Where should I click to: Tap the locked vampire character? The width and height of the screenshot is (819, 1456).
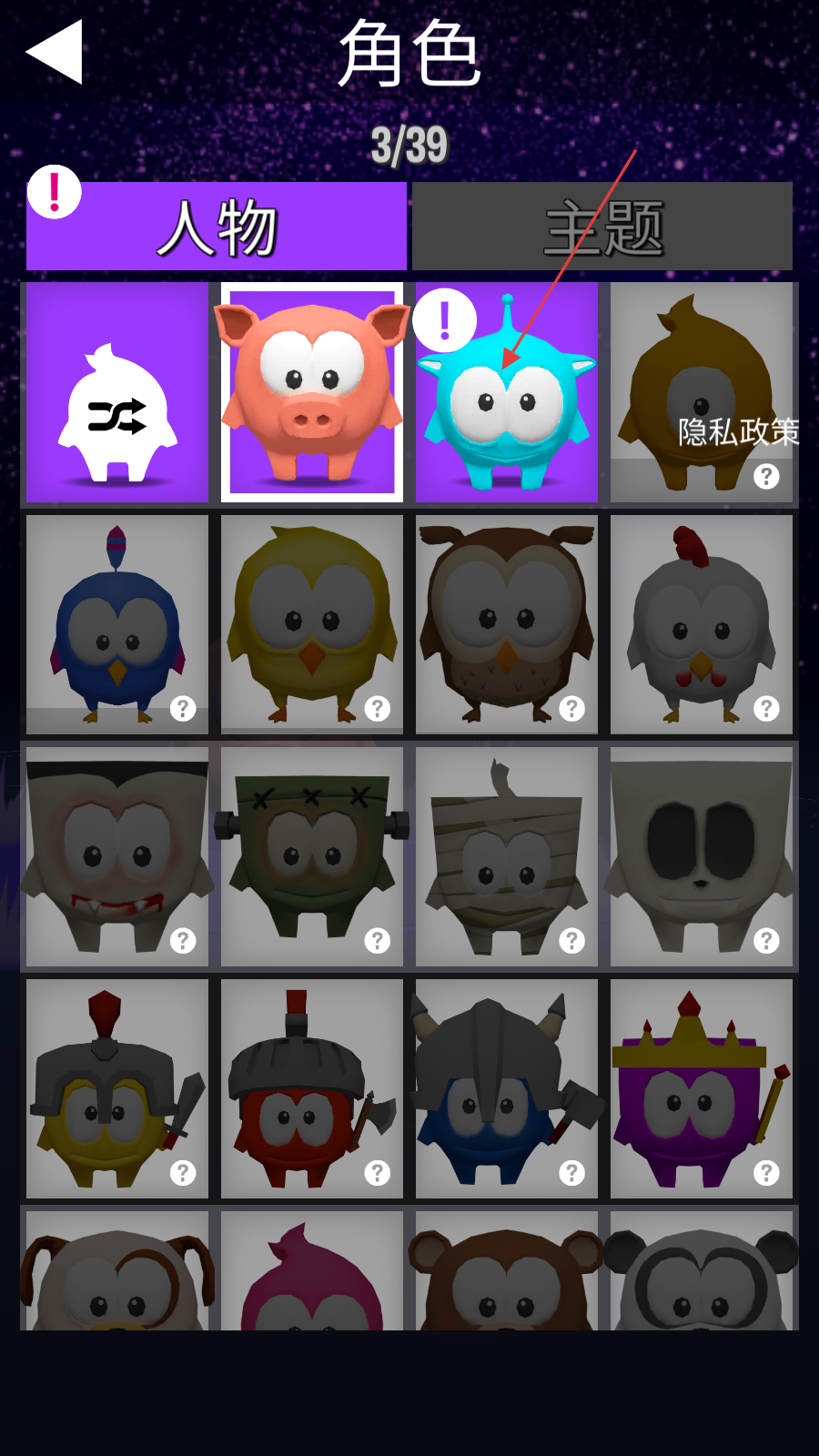click(x=117, y=856)
